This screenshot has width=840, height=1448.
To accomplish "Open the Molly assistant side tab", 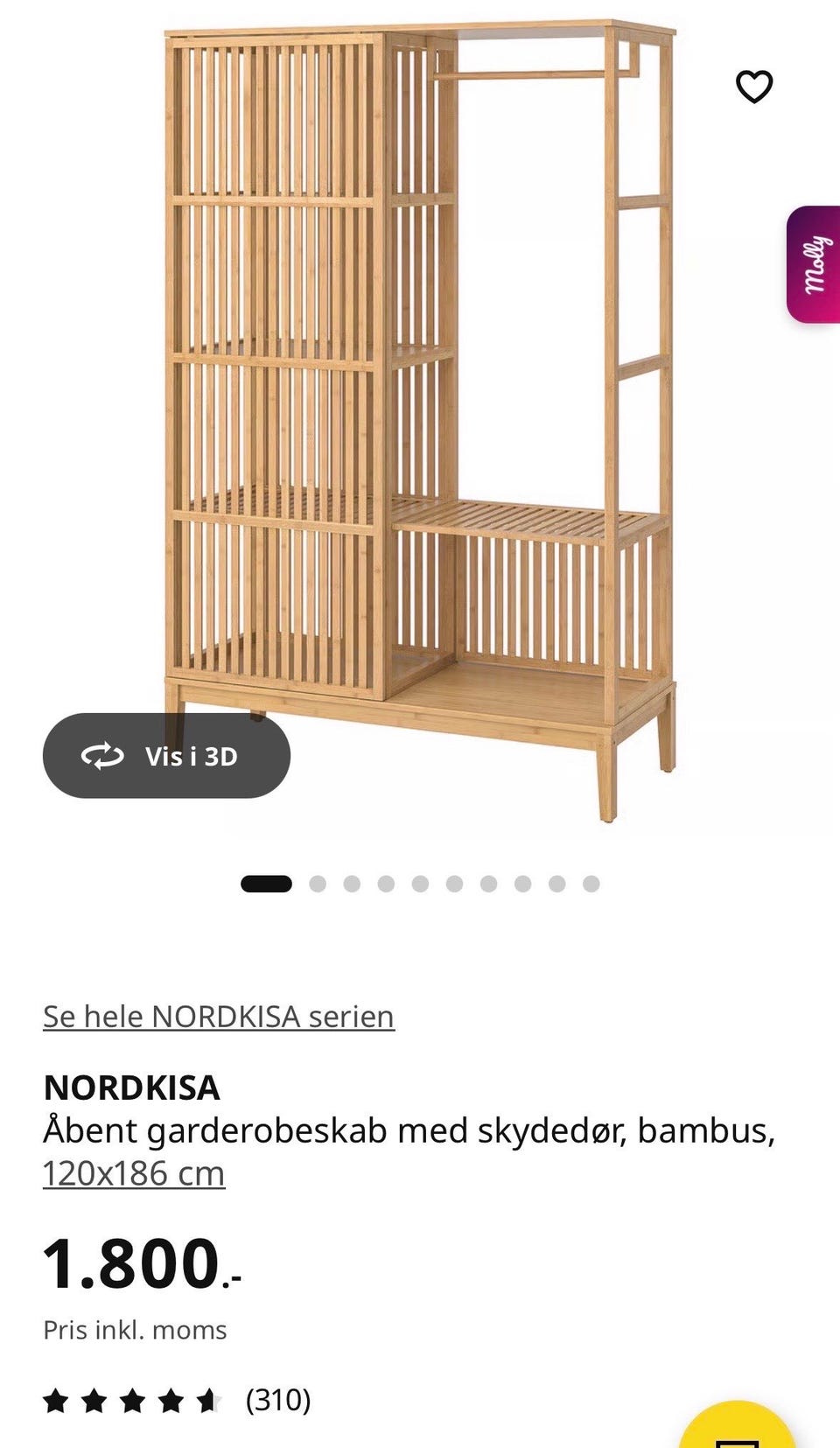I will [x=815, y=262].
